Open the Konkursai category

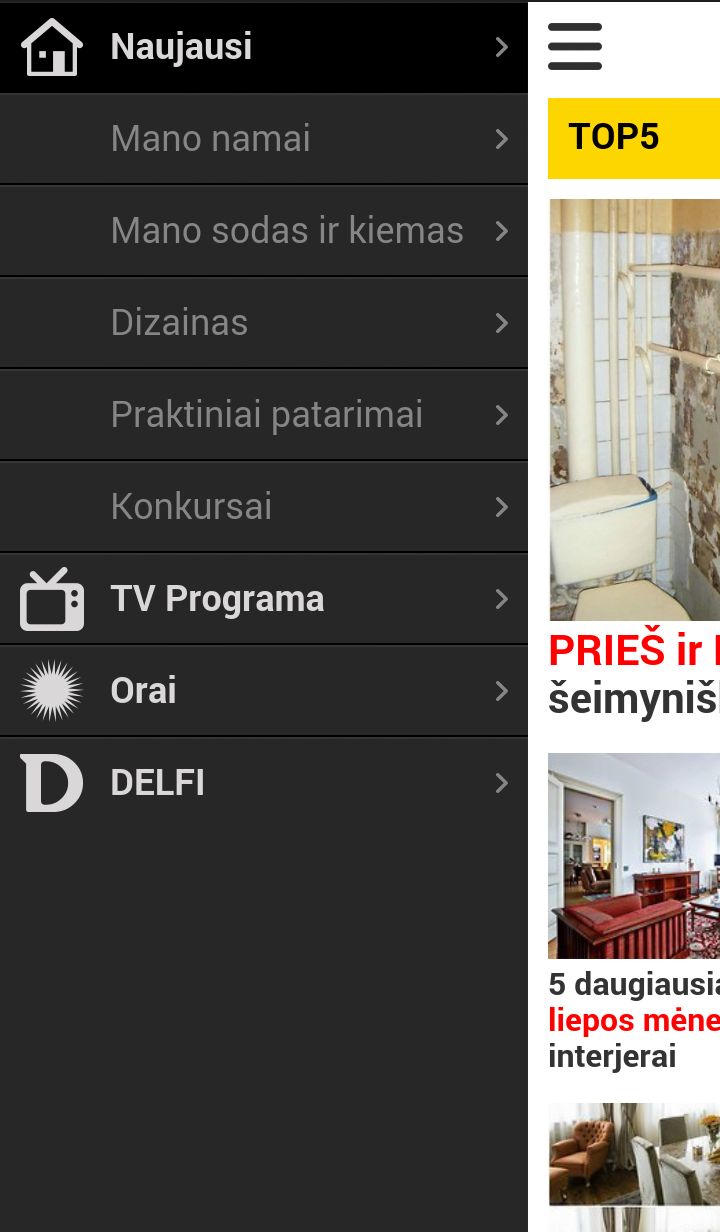coord(264,507)
